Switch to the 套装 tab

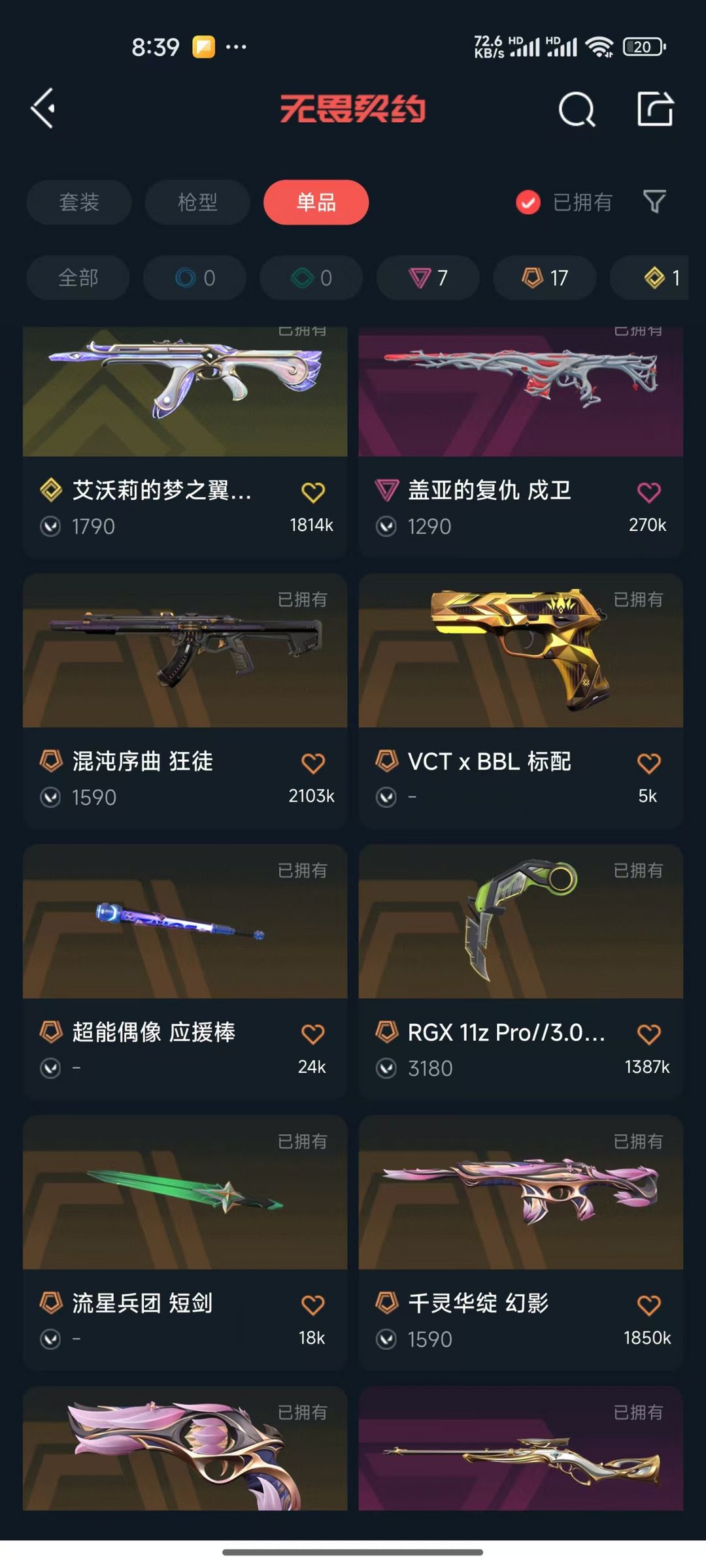(79, 203)
